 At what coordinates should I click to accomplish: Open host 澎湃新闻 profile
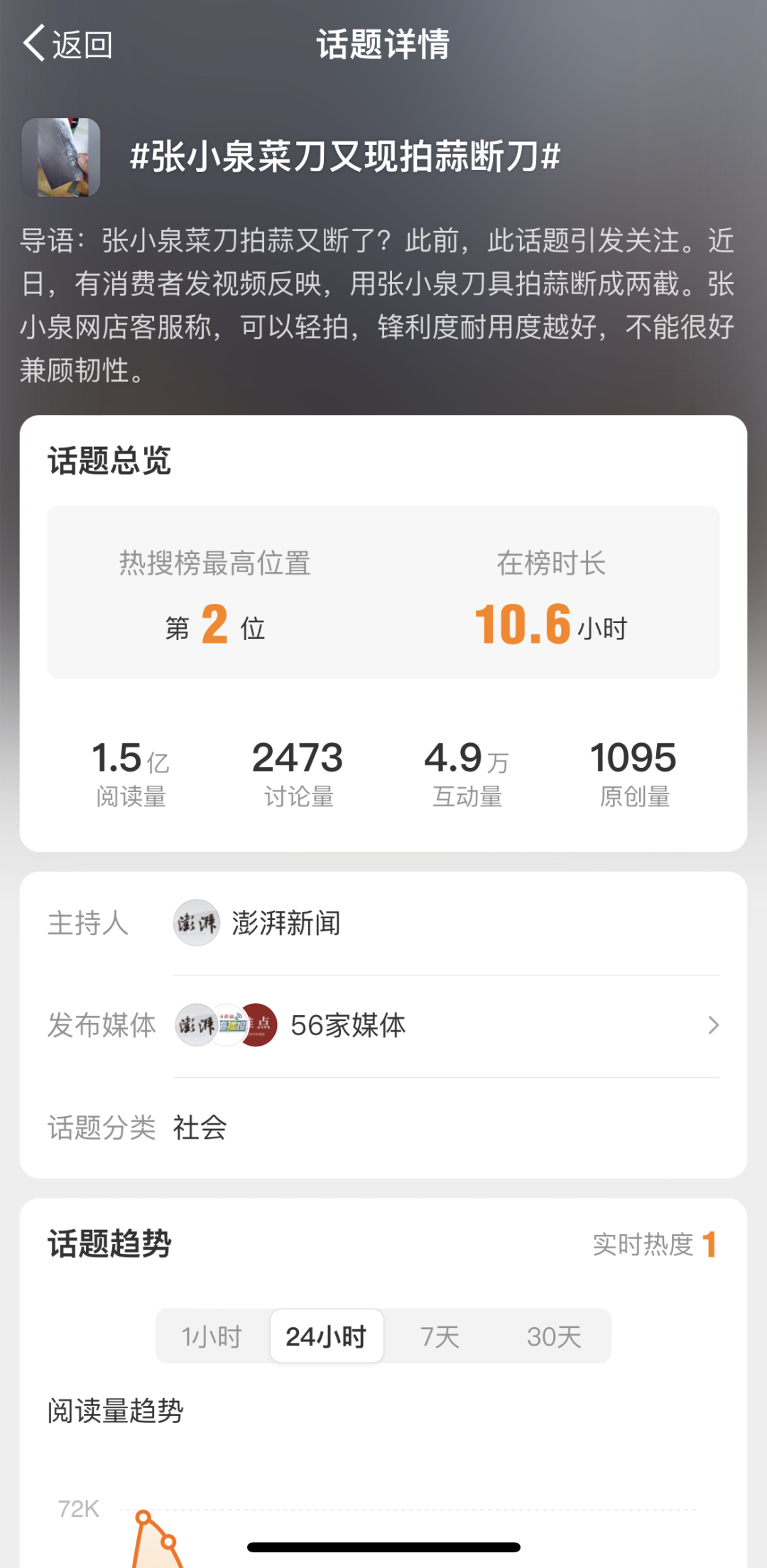285,923
